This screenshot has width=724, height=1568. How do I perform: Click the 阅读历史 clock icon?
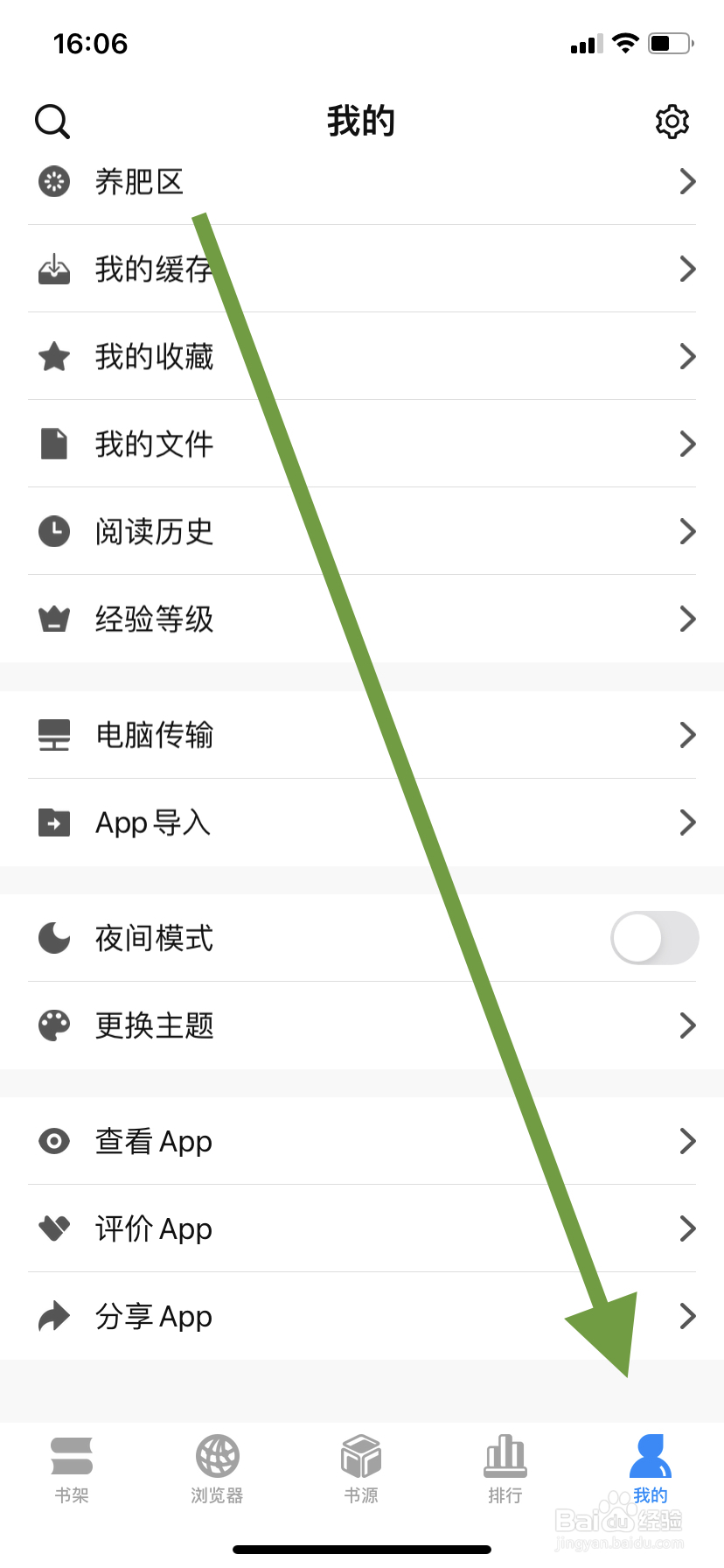(53, 531)
